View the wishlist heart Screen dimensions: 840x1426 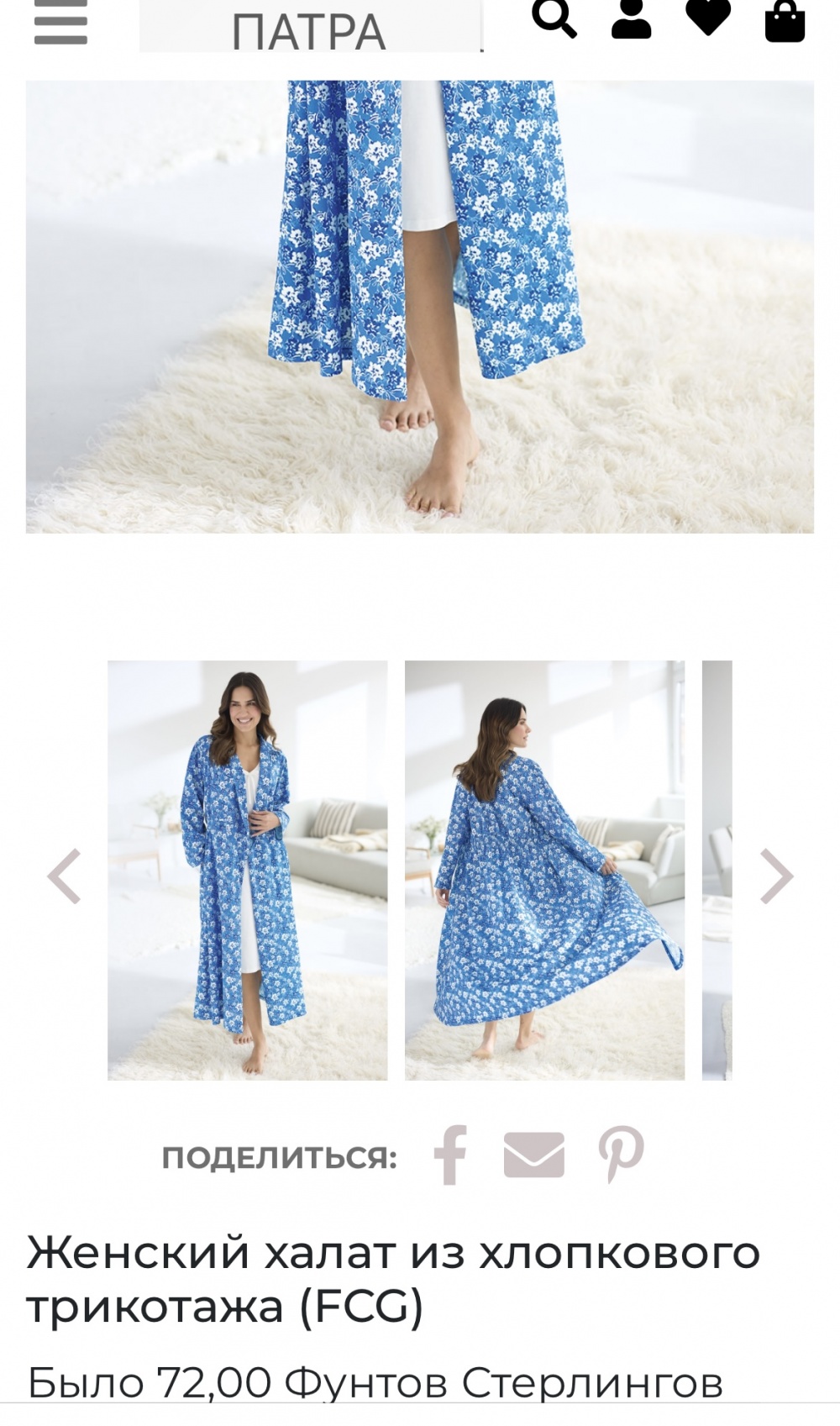click(x=708, y=18)
